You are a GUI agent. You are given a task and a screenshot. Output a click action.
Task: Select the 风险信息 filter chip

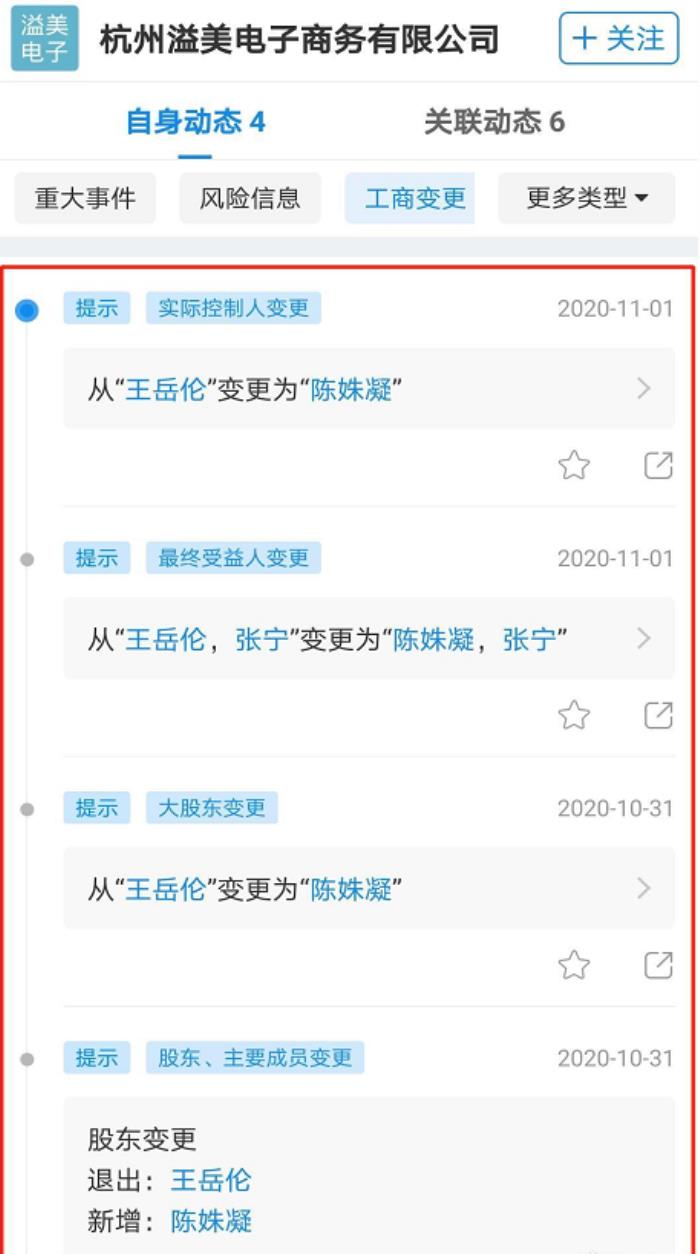pos(250,198)
